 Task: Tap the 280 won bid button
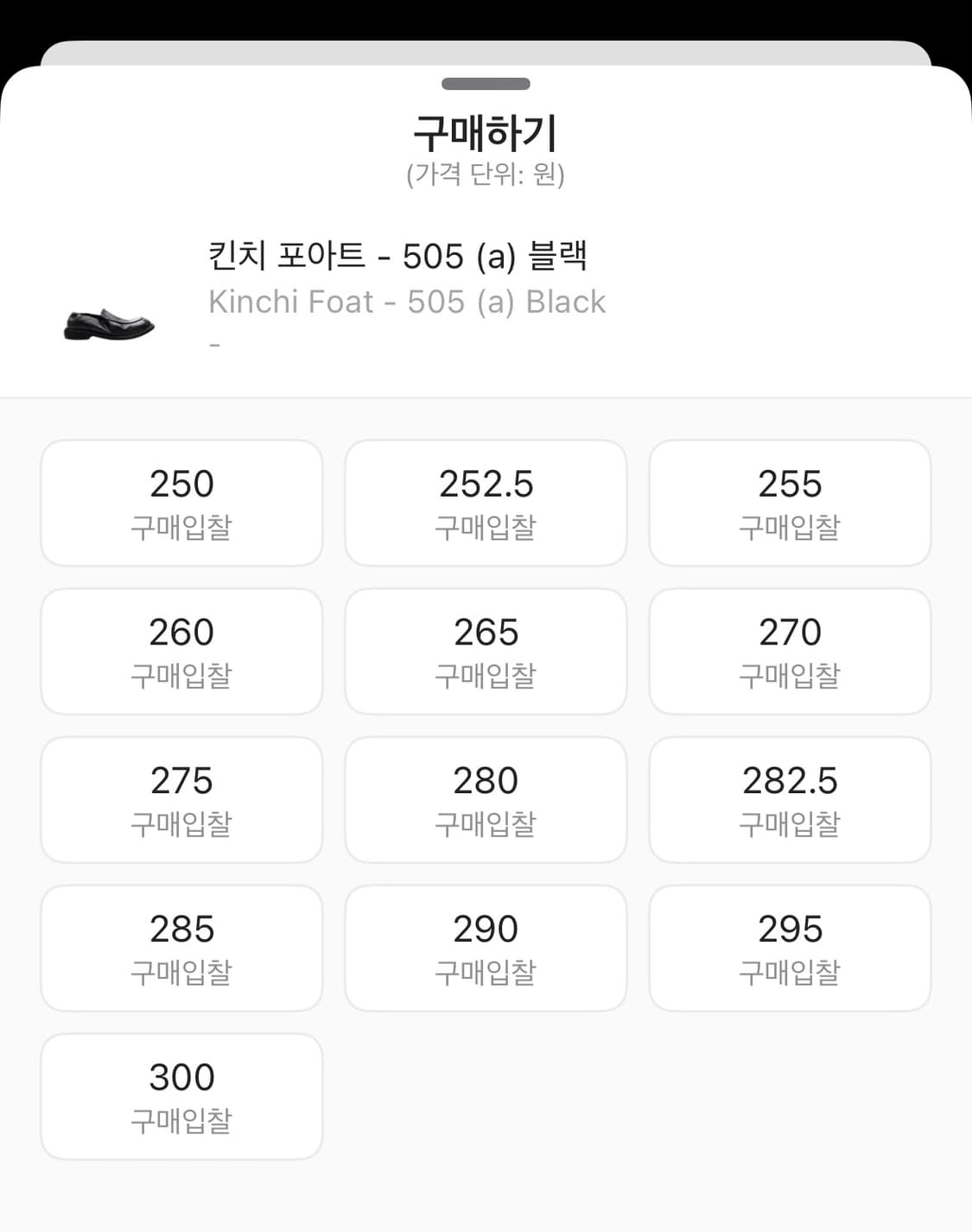486,800
